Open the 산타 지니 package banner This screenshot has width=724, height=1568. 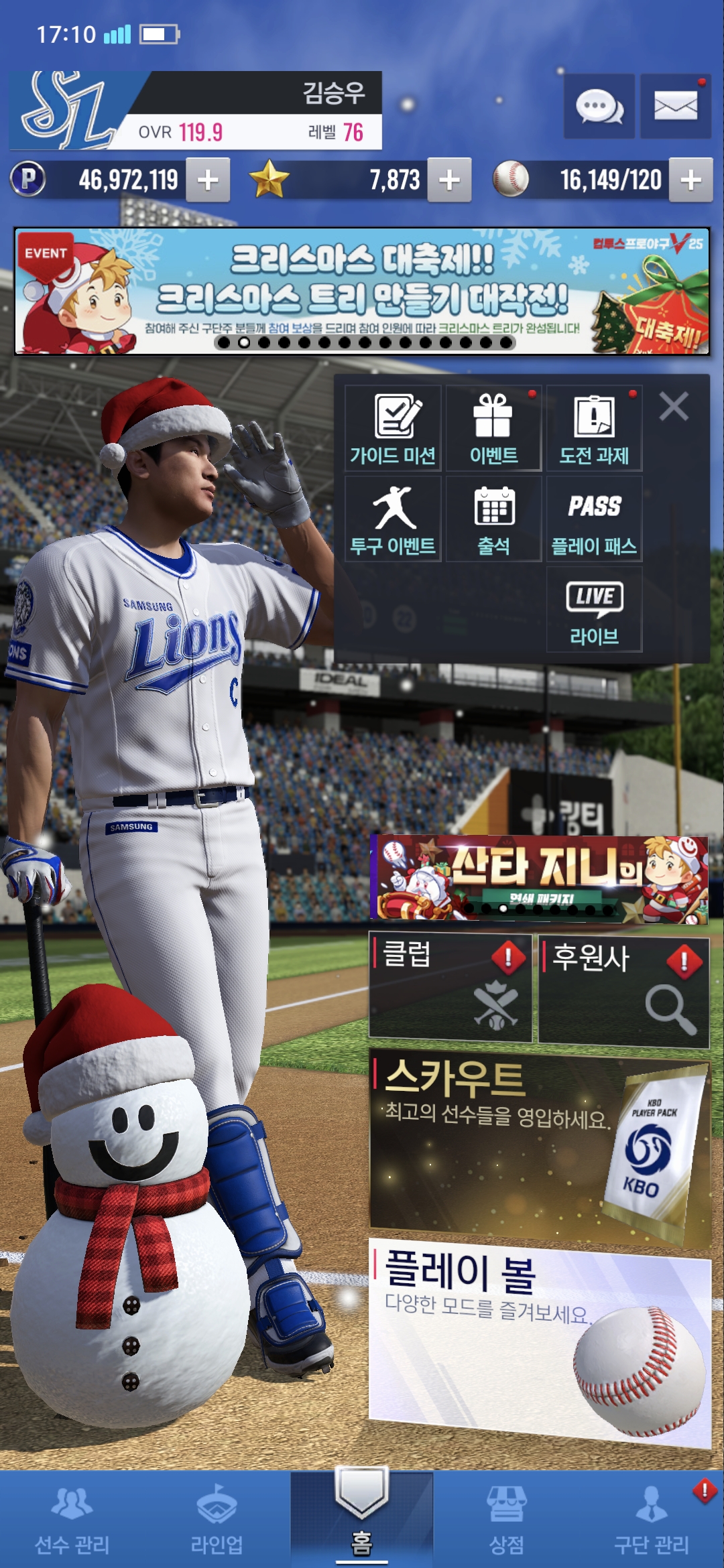[539, 877]
